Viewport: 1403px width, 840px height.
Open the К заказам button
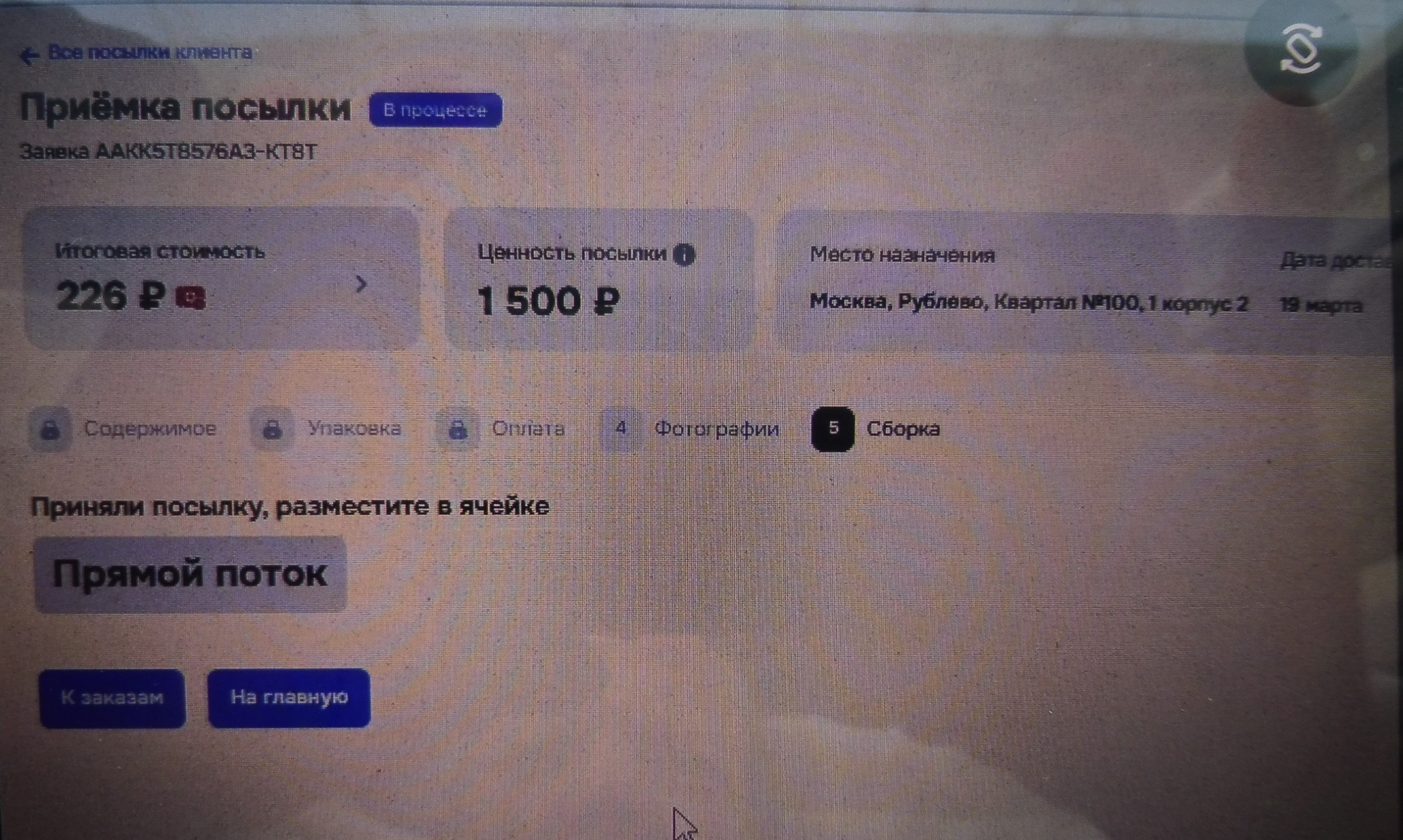pyautogui.click(x=112, y=697)
